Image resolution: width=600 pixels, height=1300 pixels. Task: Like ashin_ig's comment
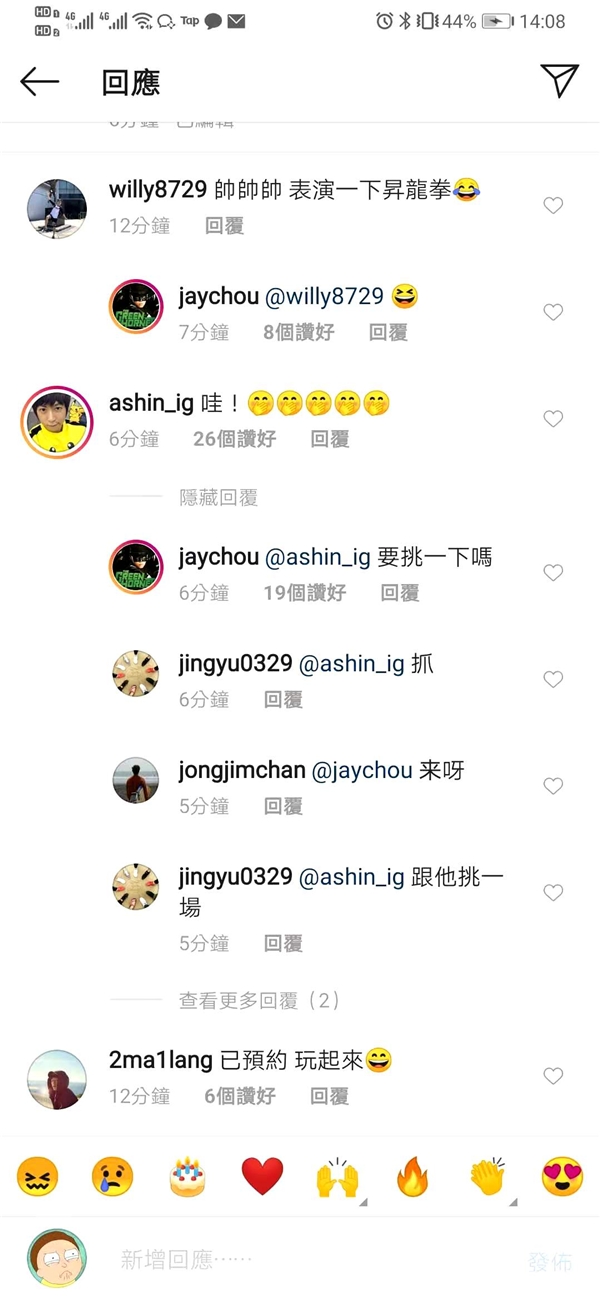pos(553,419)
